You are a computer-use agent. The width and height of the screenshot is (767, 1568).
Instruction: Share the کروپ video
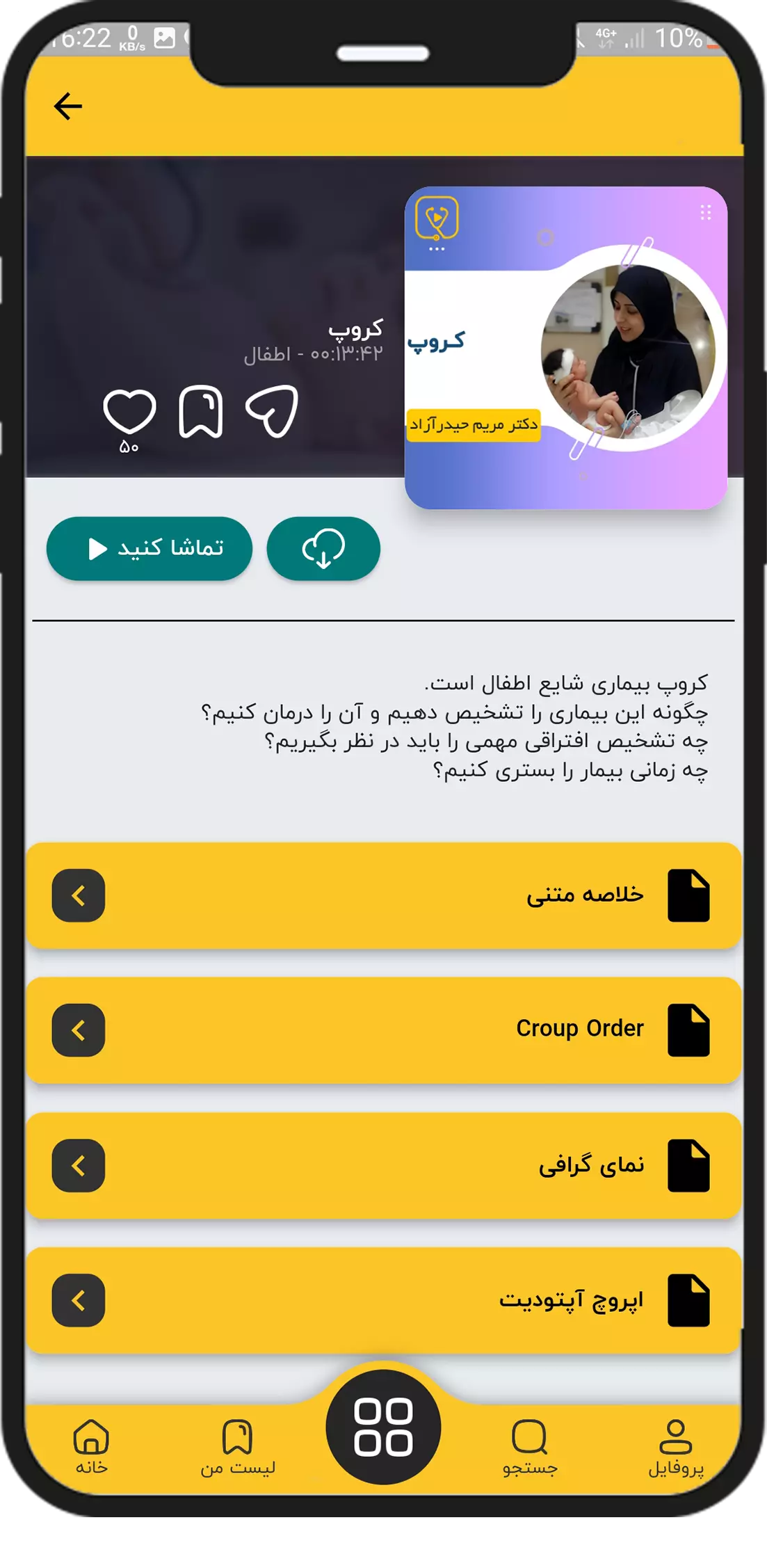(x=272, y=411)
